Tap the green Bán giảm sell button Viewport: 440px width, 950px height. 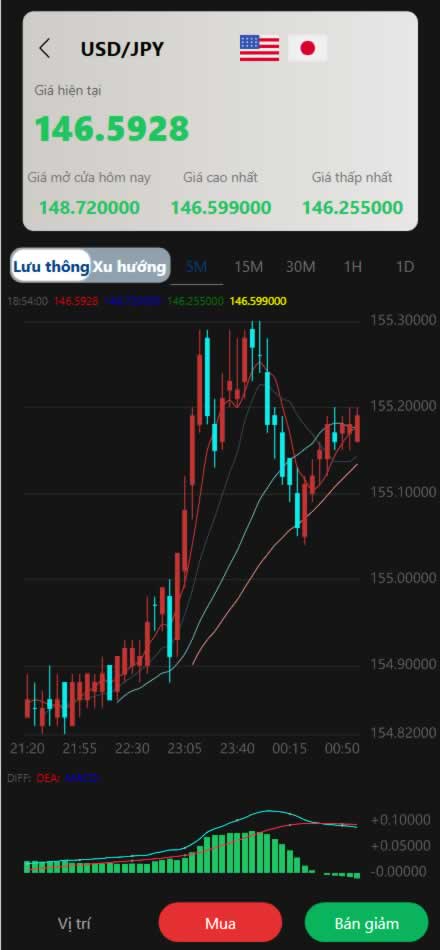click(367, 923)
